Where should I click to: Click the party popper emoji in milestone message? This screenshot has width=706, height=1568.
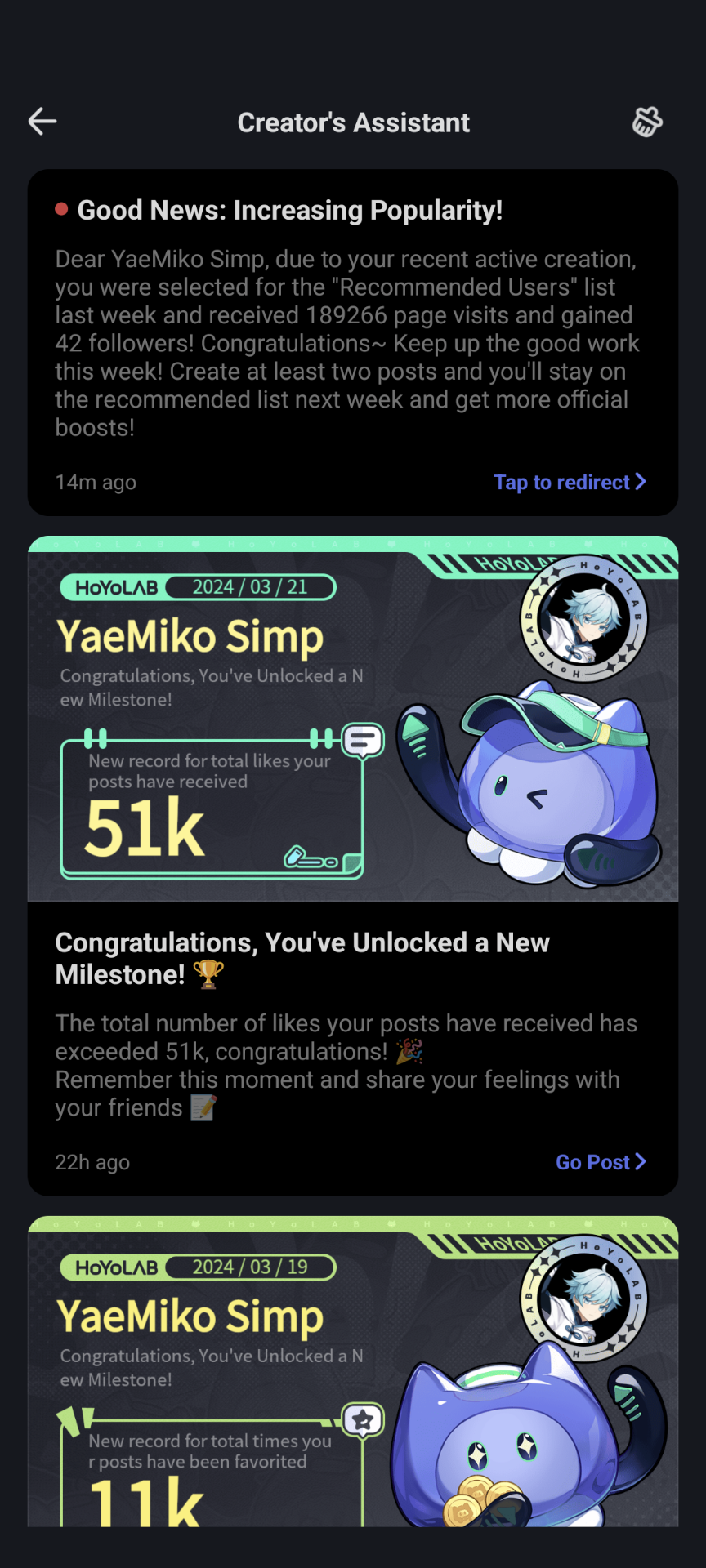[409, 1052]
